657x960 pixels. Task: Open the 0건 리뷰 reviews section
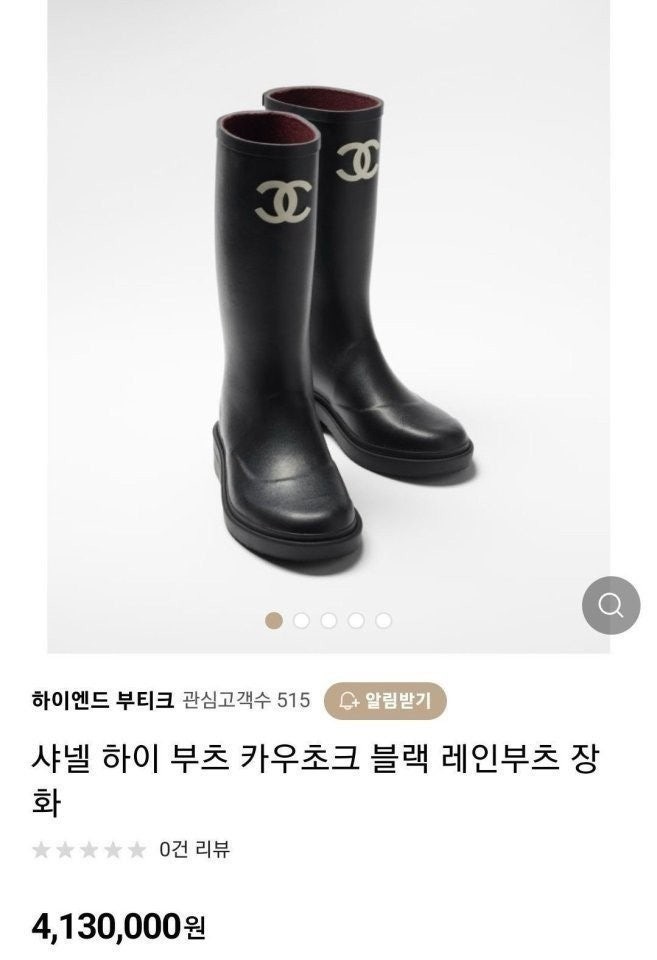pyautogui.click(x=194, y=850)
